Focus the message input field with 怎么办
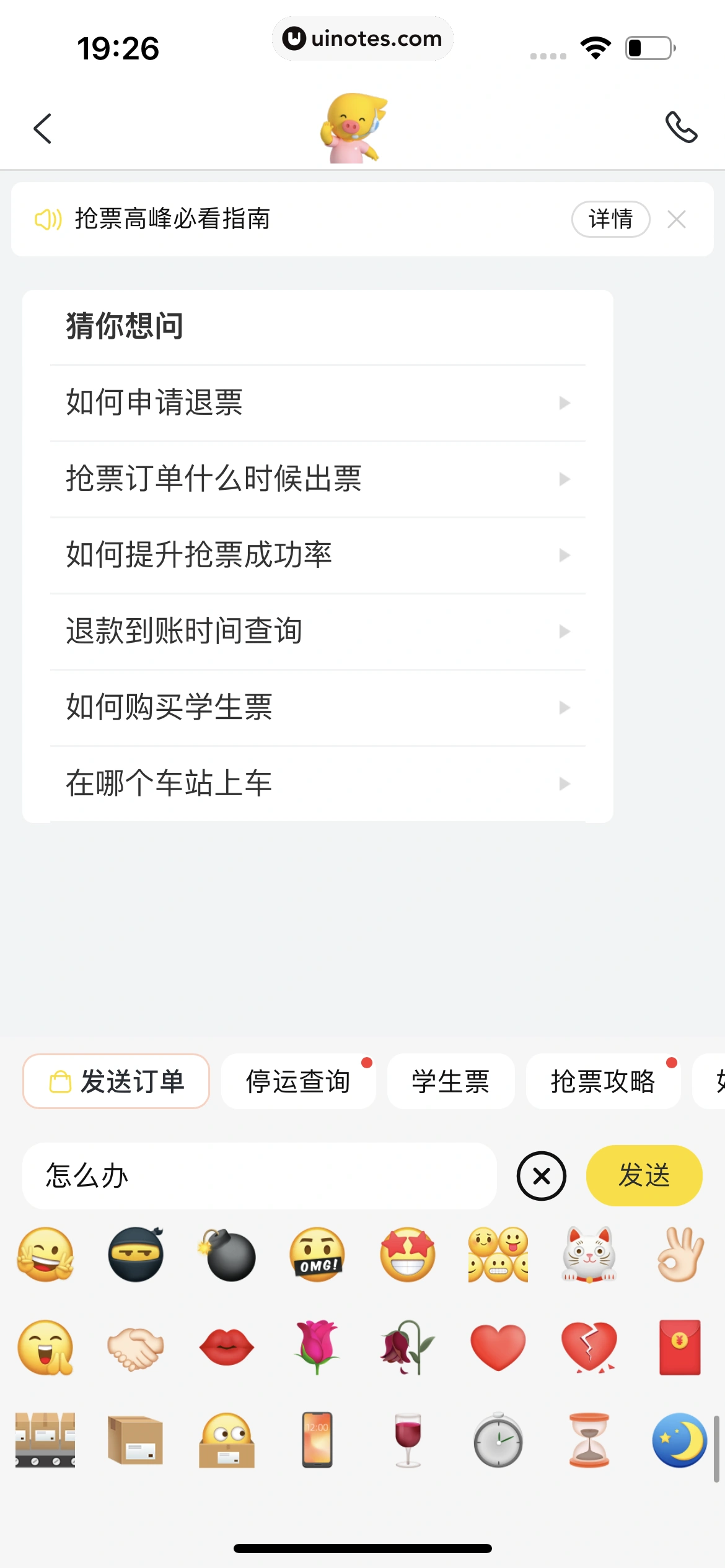 259,1175
